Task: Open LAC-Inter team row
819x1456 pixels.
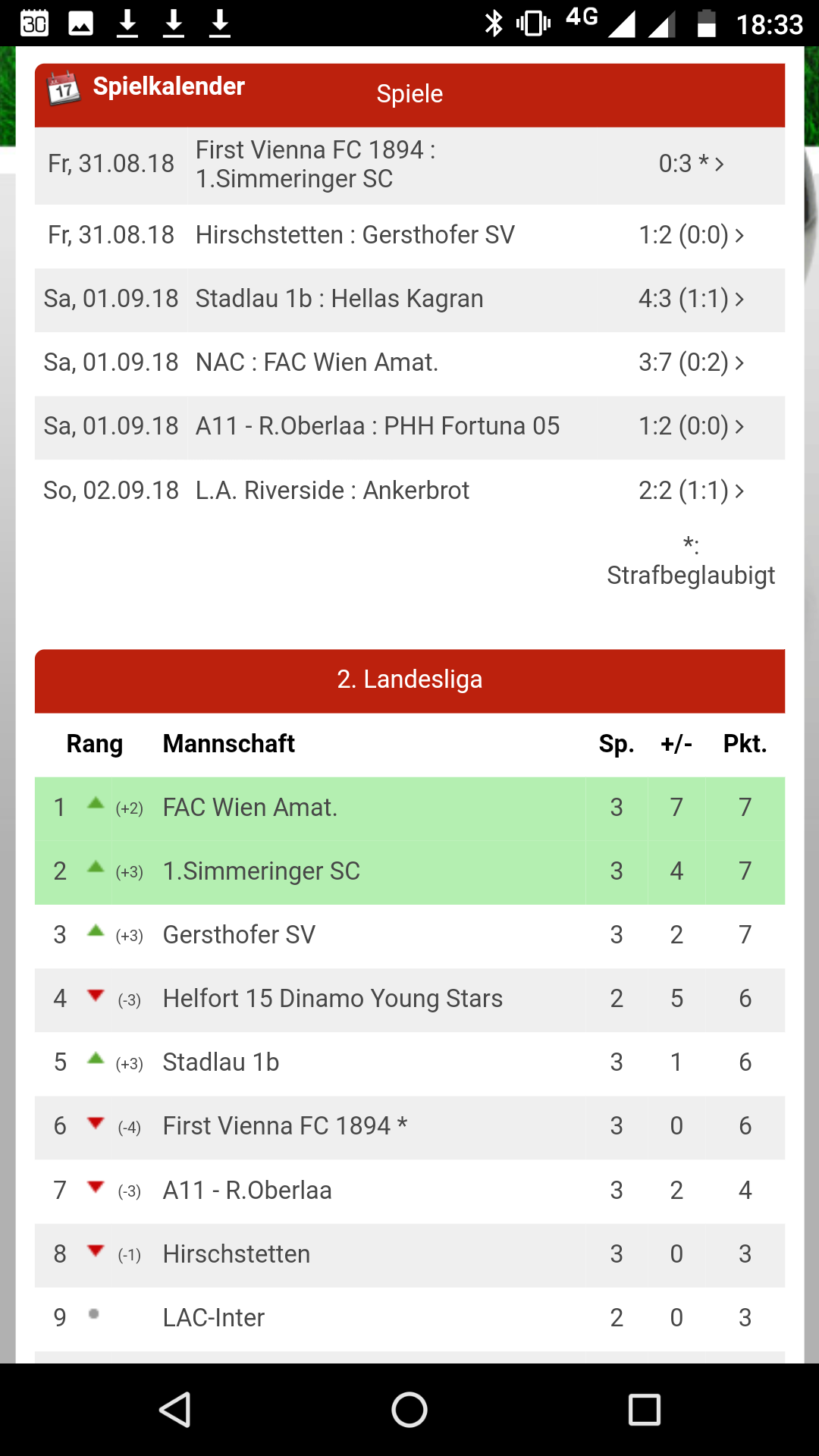Action: click(x=409, y=1318)
